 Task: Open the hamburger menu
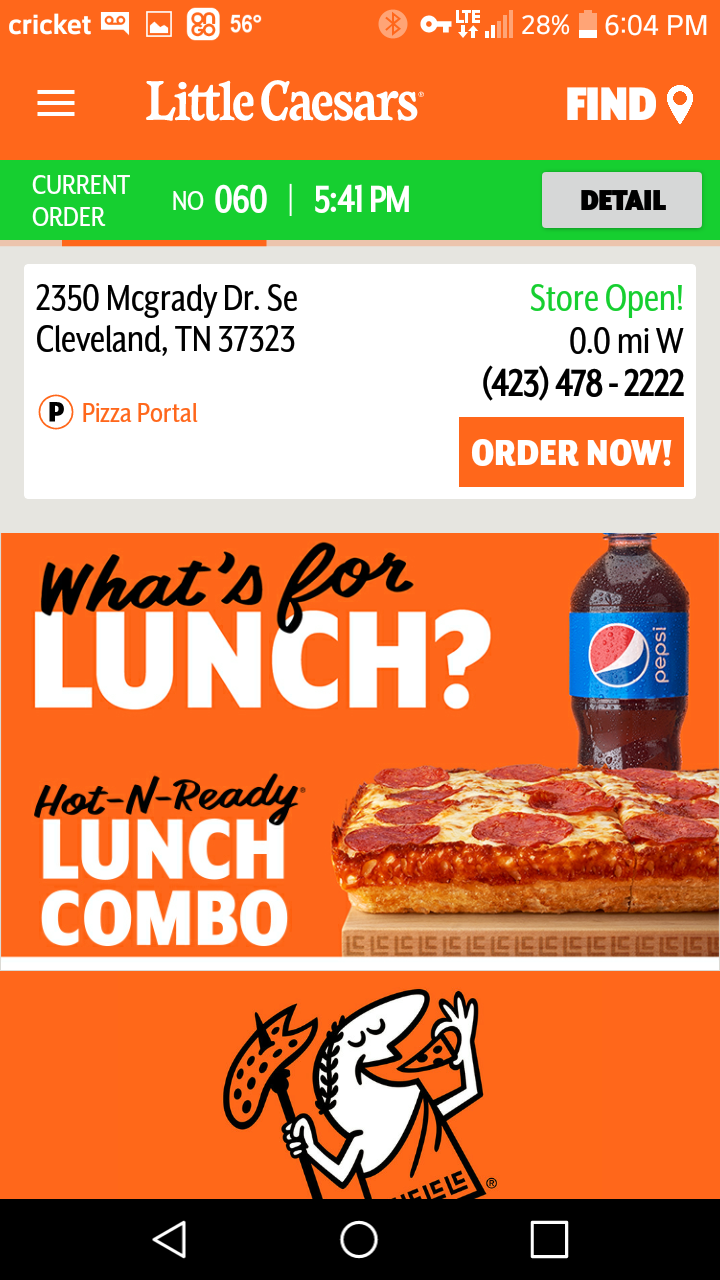(x=56, y=104)
